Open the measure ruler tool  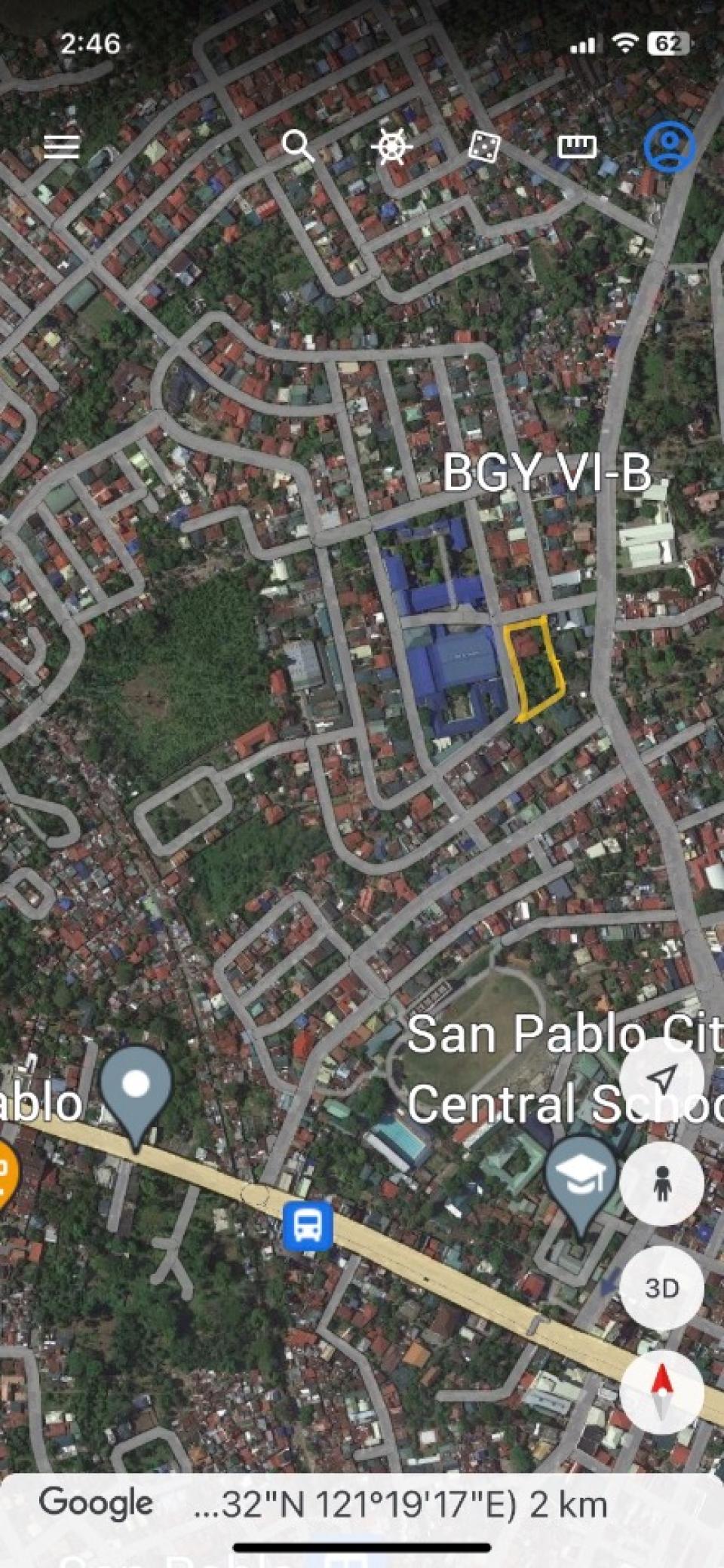[577, 145]
